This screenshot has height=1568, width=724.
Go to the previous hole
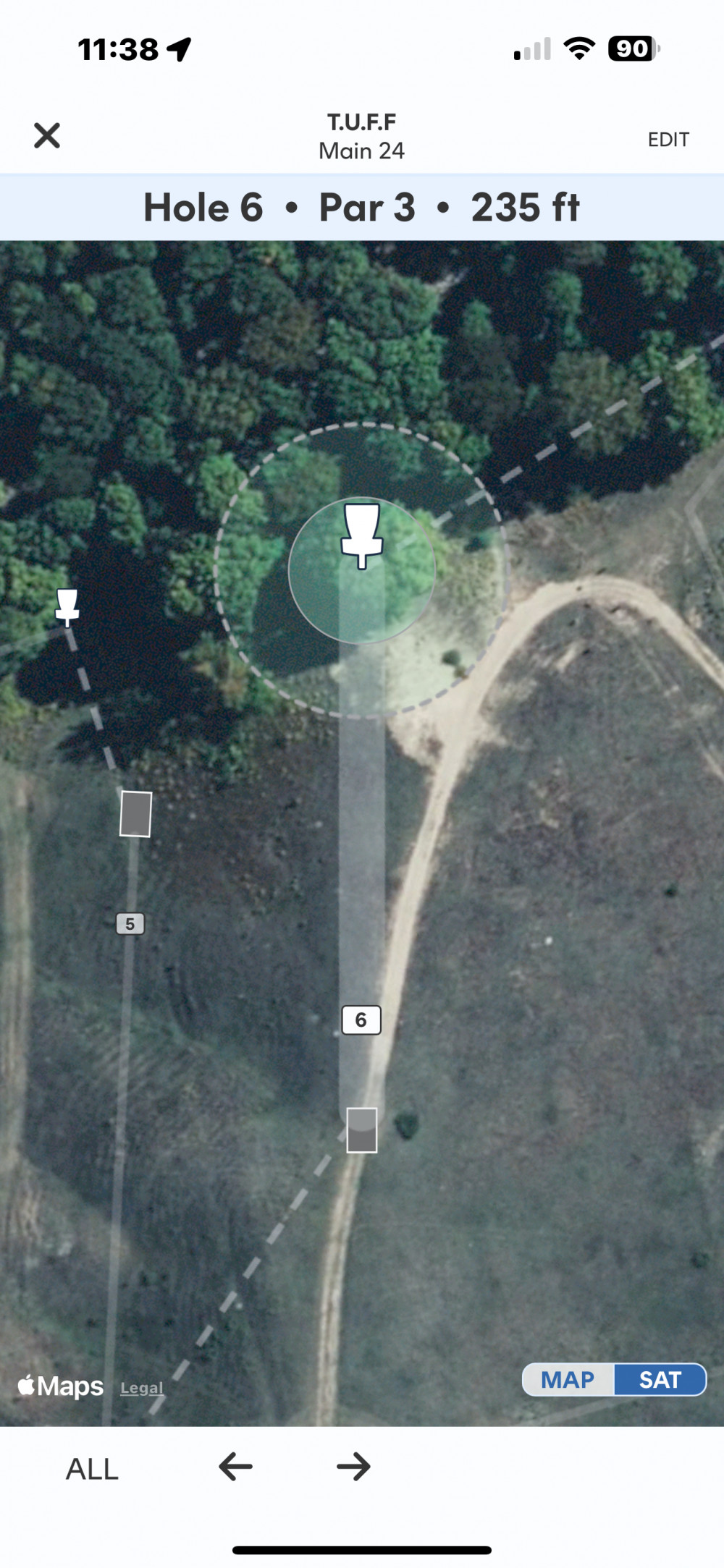[235, 1467]
